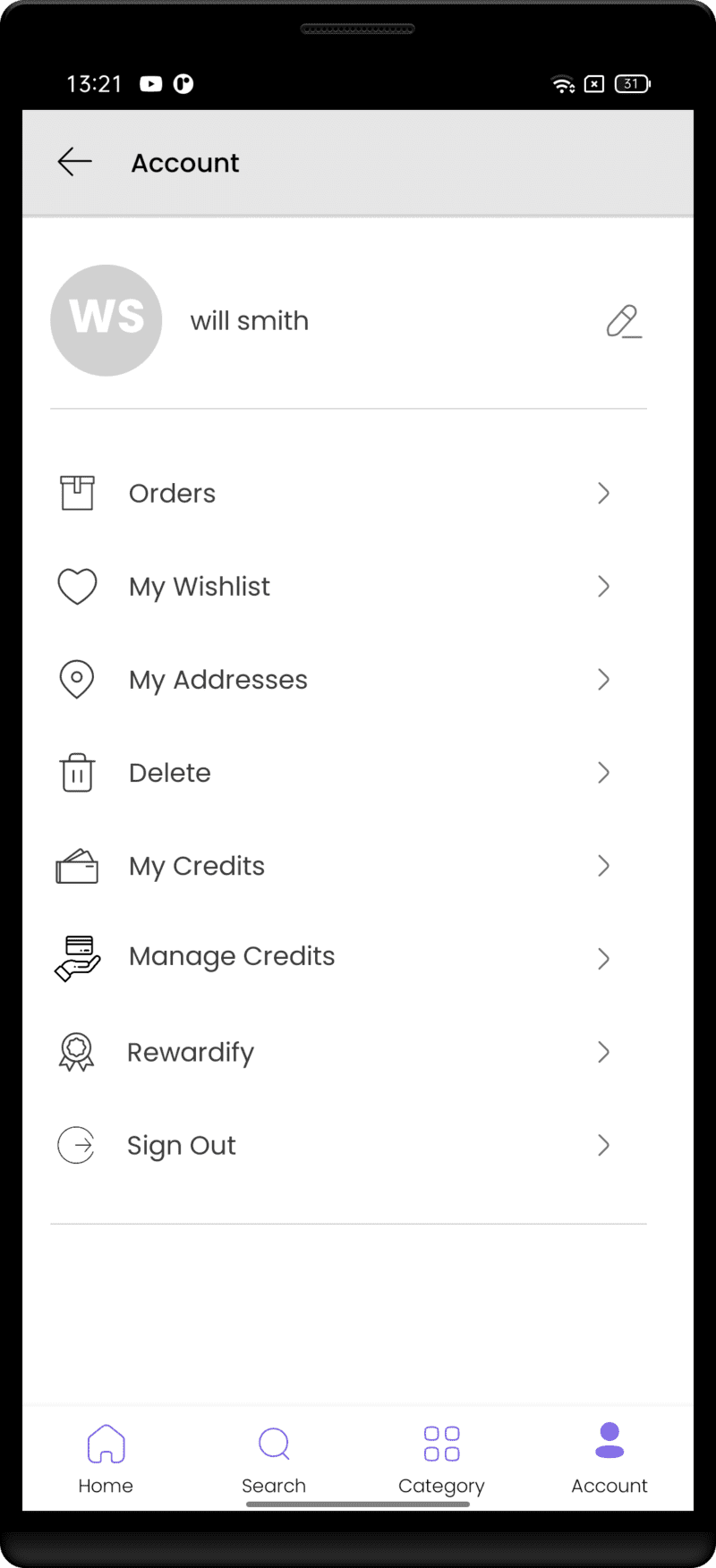Tap the WS profile avatar circle

(106, 320)
